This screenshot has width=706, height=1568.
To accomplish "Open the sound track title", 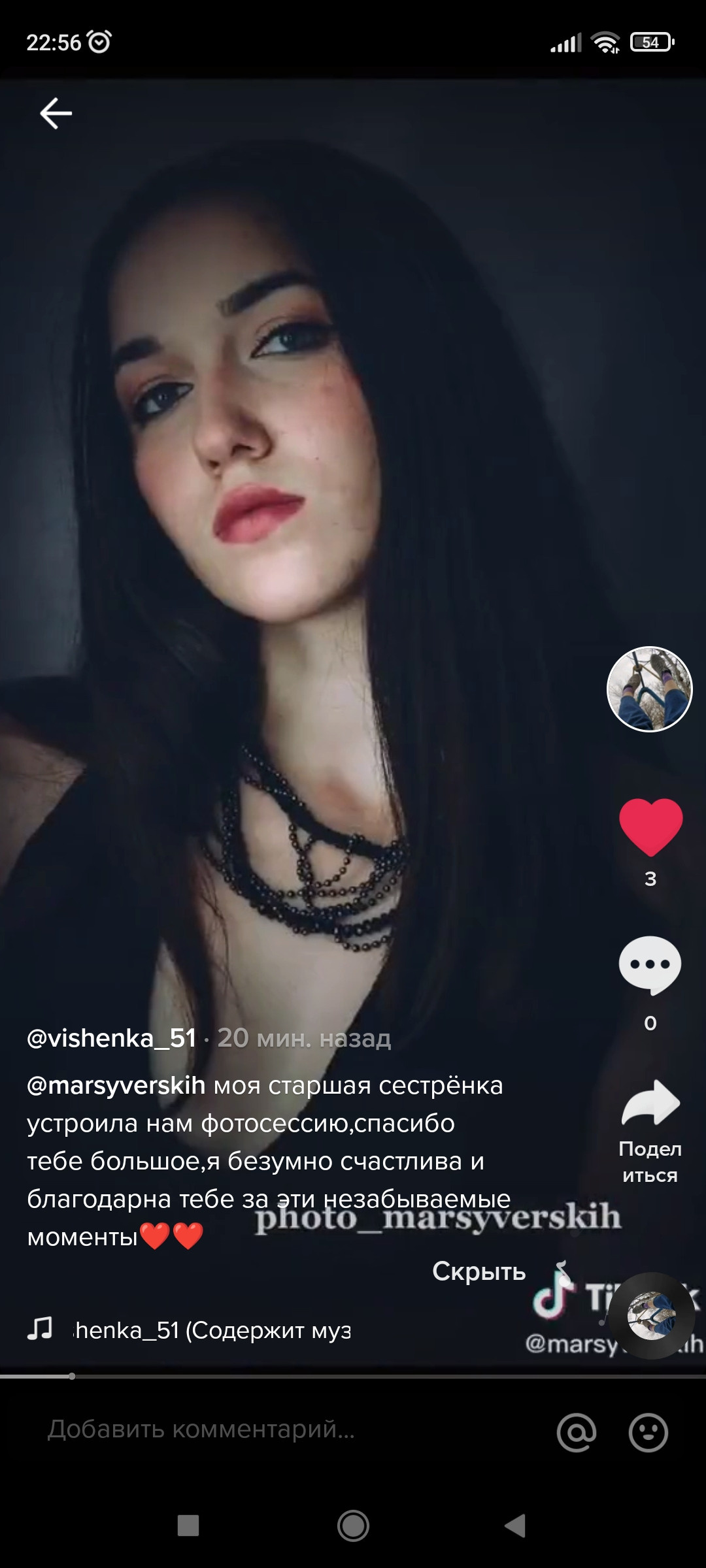I will 212,1330.
